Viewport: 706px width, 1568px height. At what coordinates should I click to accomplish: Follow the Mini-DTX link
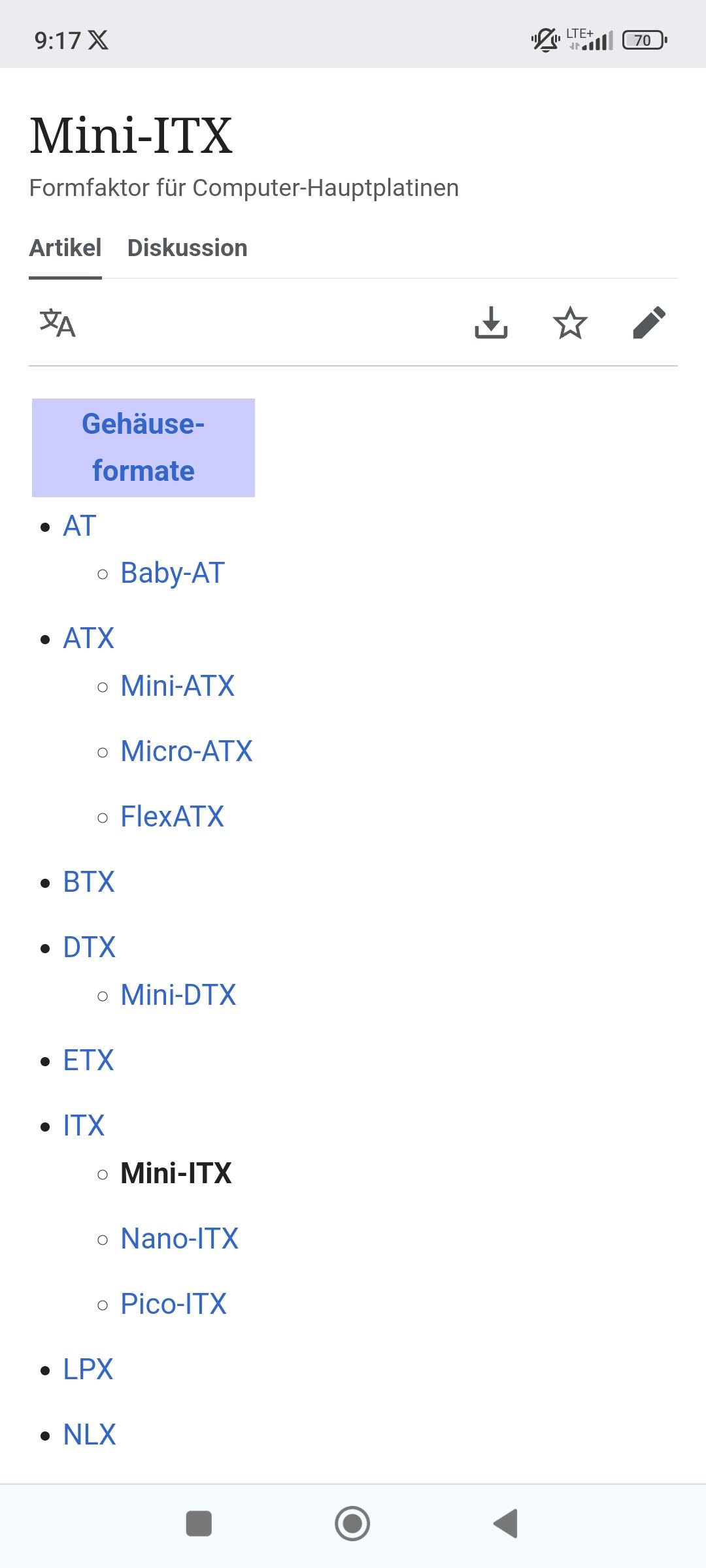click(x=178, y=995)
